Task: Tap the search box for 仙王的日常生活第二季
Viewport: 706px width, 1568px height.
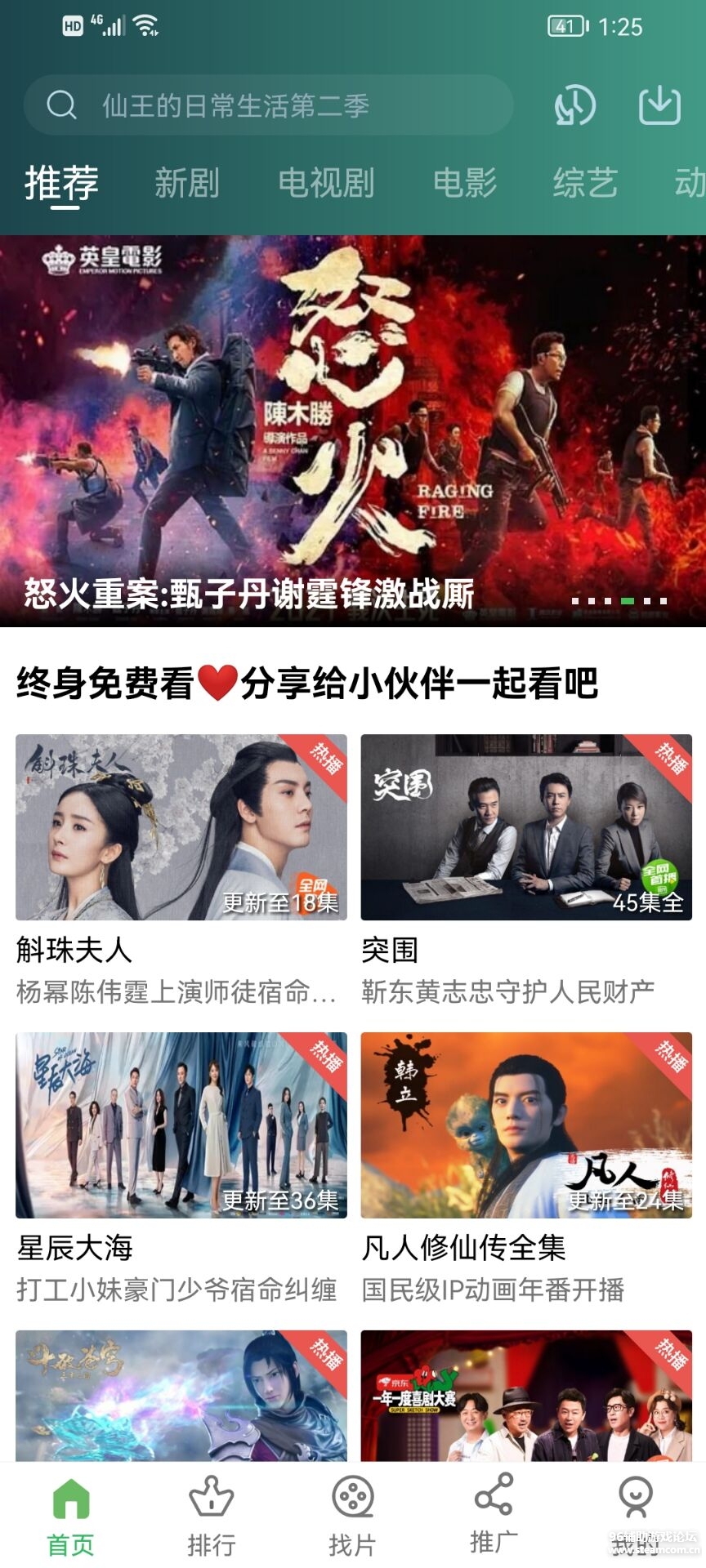Action: 270,105
